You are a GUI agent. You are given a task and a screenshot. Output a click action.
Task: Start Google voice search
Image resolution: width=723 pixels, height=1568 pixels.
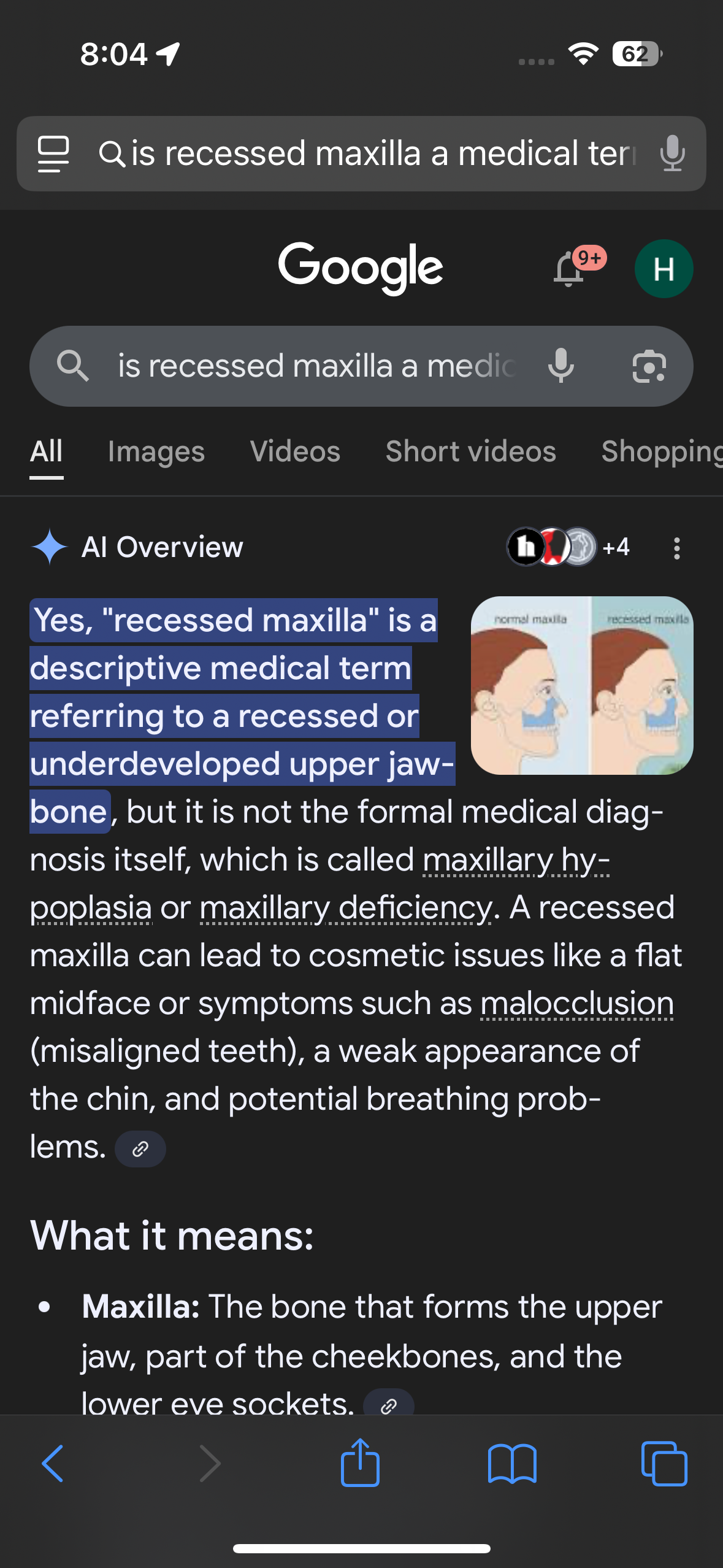coord(560,366)
